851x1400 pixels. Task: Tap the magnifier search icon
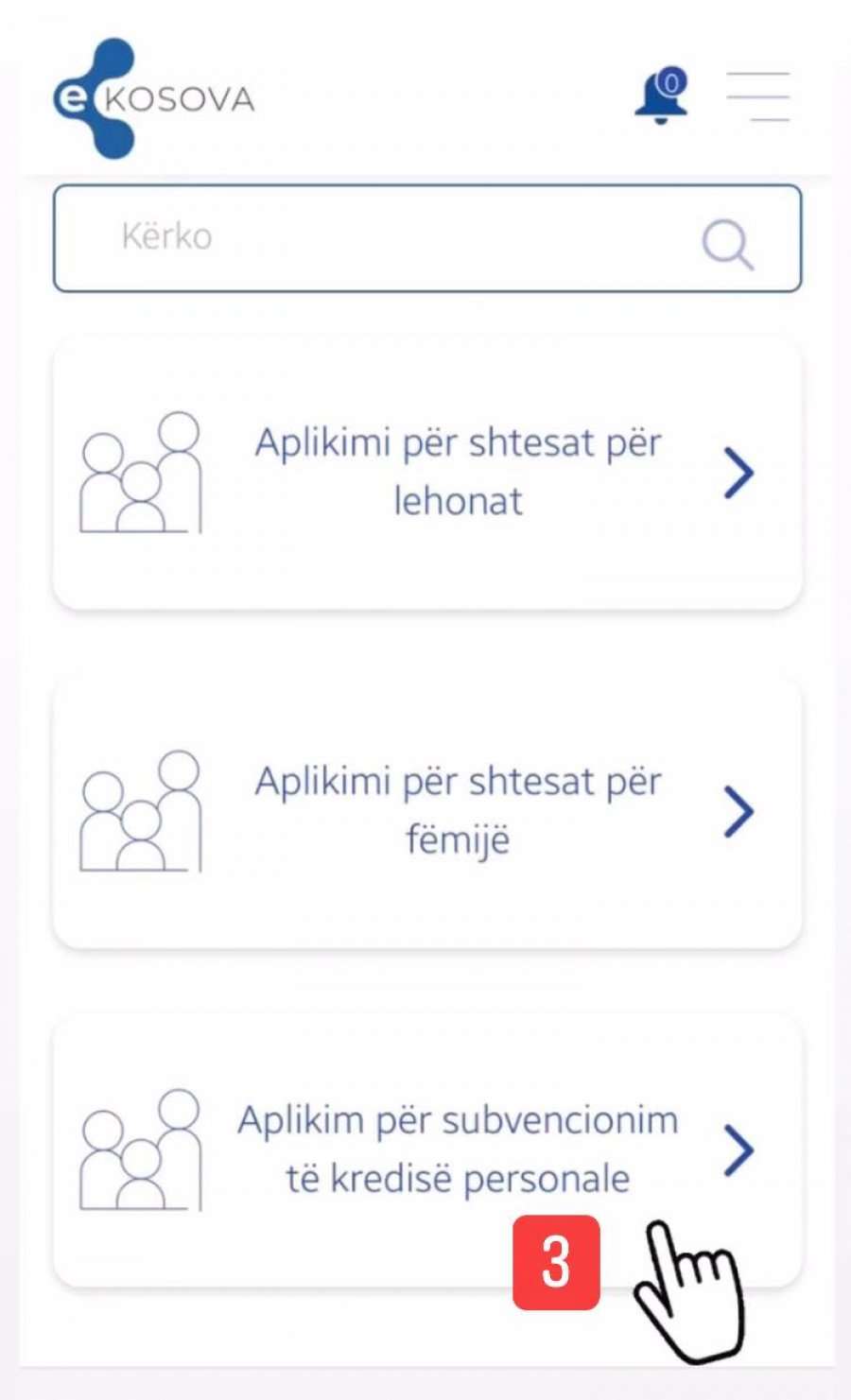[727, 244]
